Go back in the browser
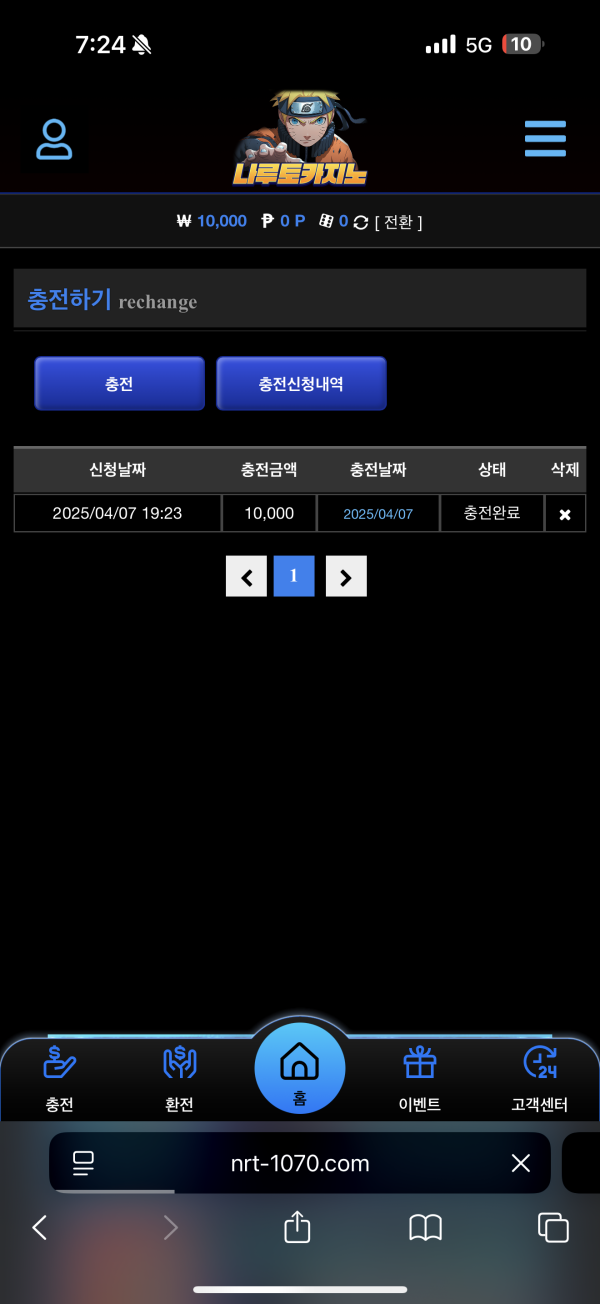 [40, 1227]
